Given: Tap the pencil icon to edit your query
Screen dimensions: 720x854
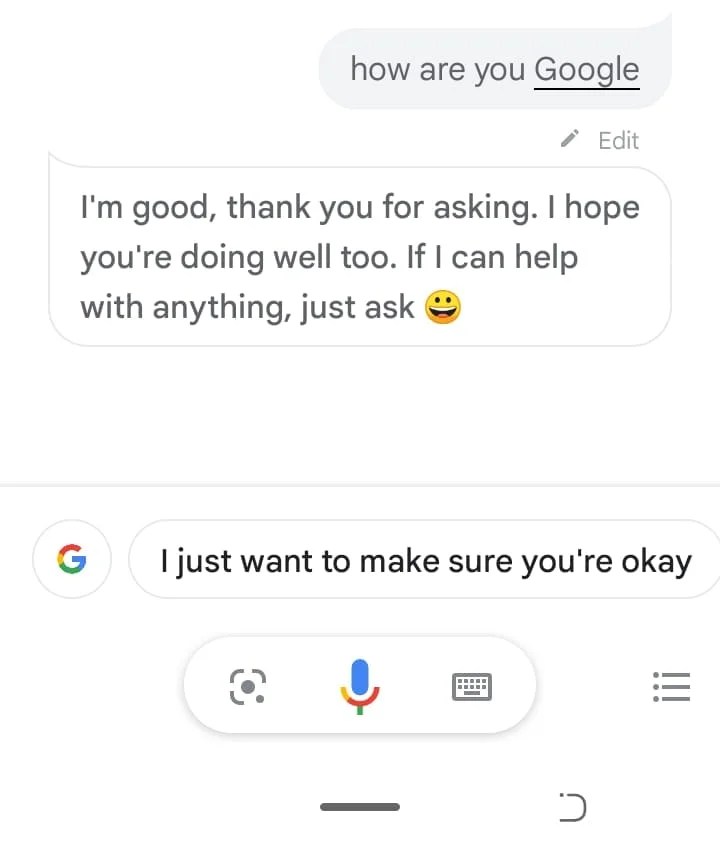Looking at the screenshot, I should 568,140.
